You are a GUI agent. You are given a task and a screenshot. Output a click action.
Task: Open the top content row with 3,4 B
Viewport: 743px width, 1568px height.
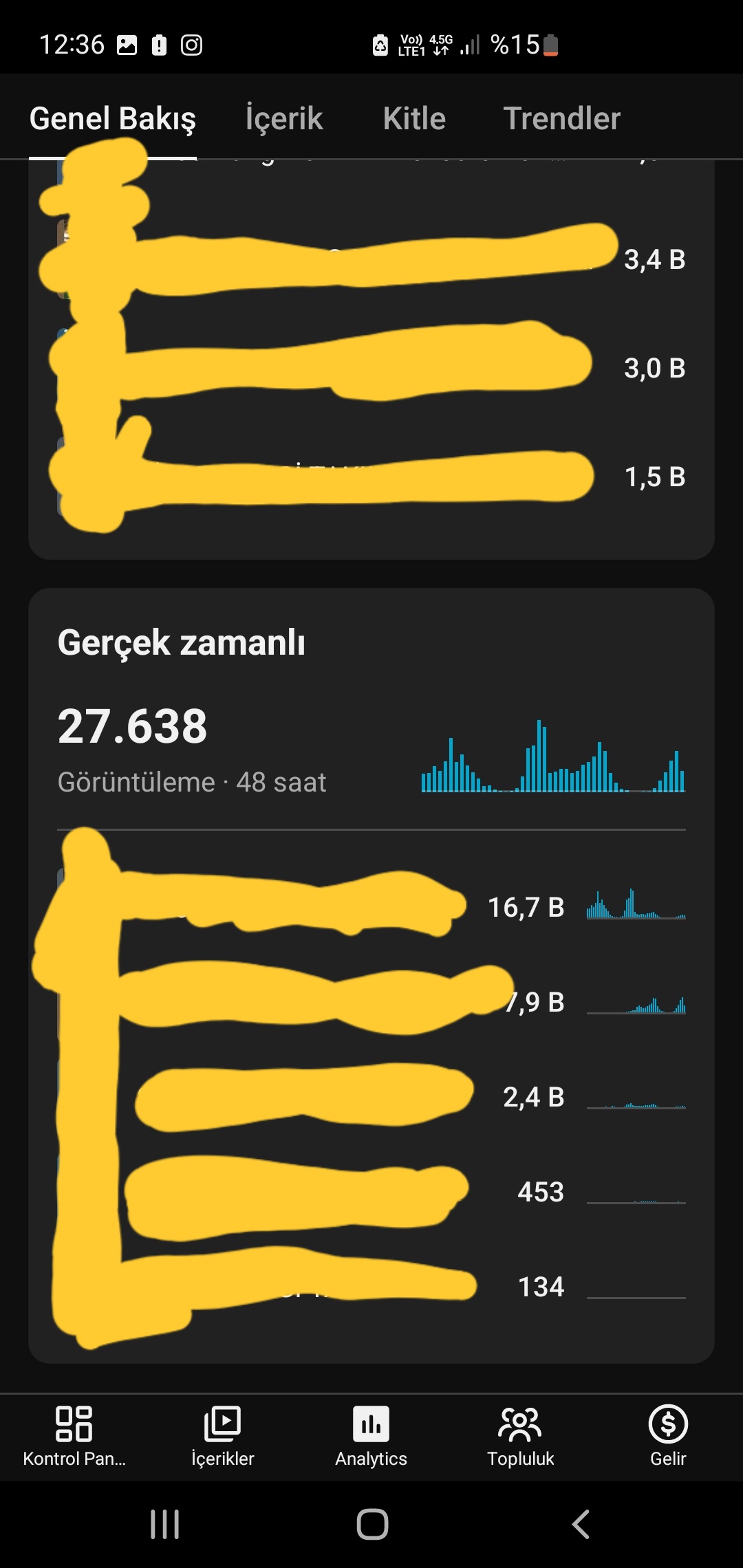point(371,259)
